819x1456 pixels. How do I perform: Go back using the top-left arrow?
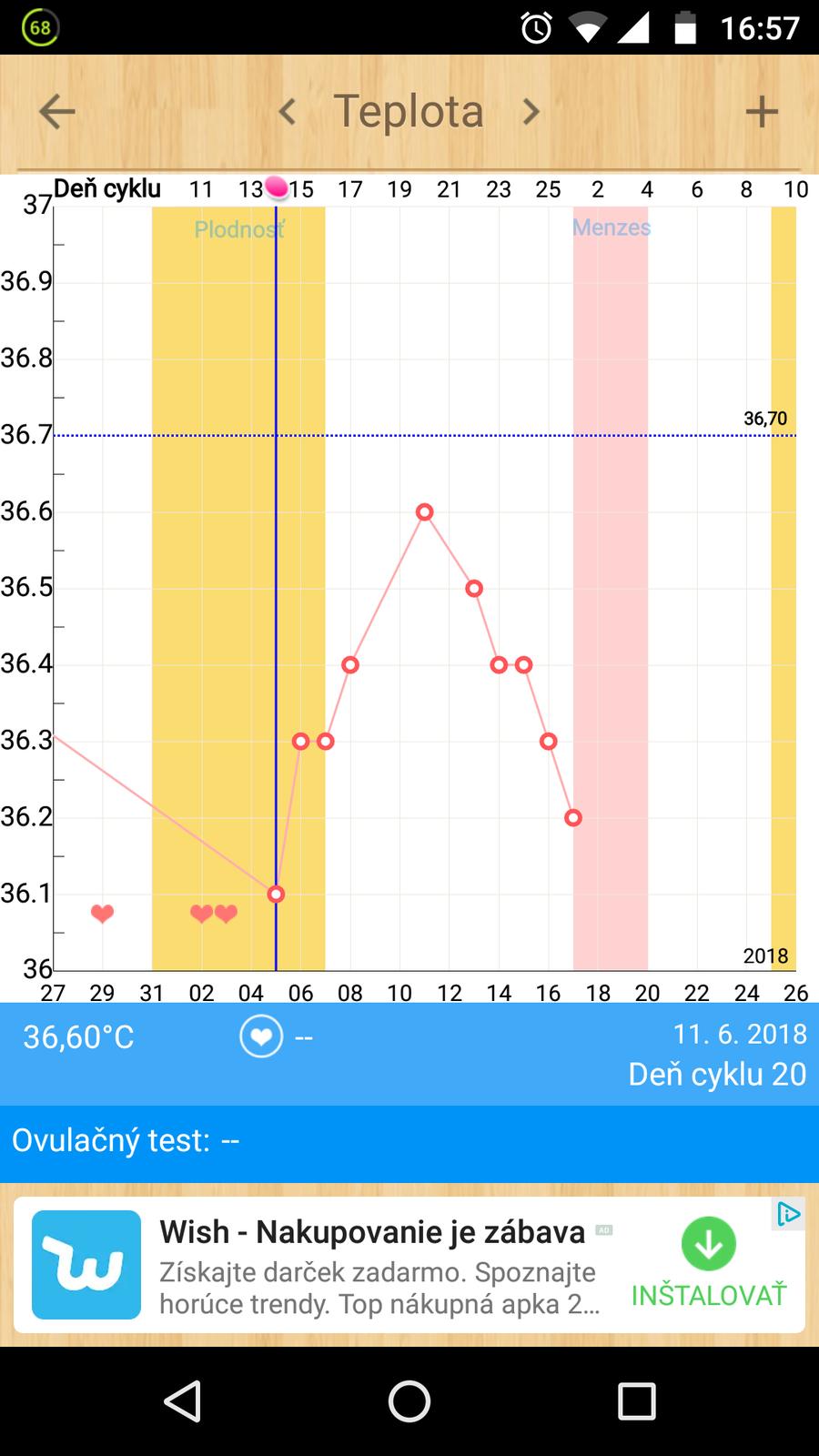pyautogui.click(x=56, y=112)
